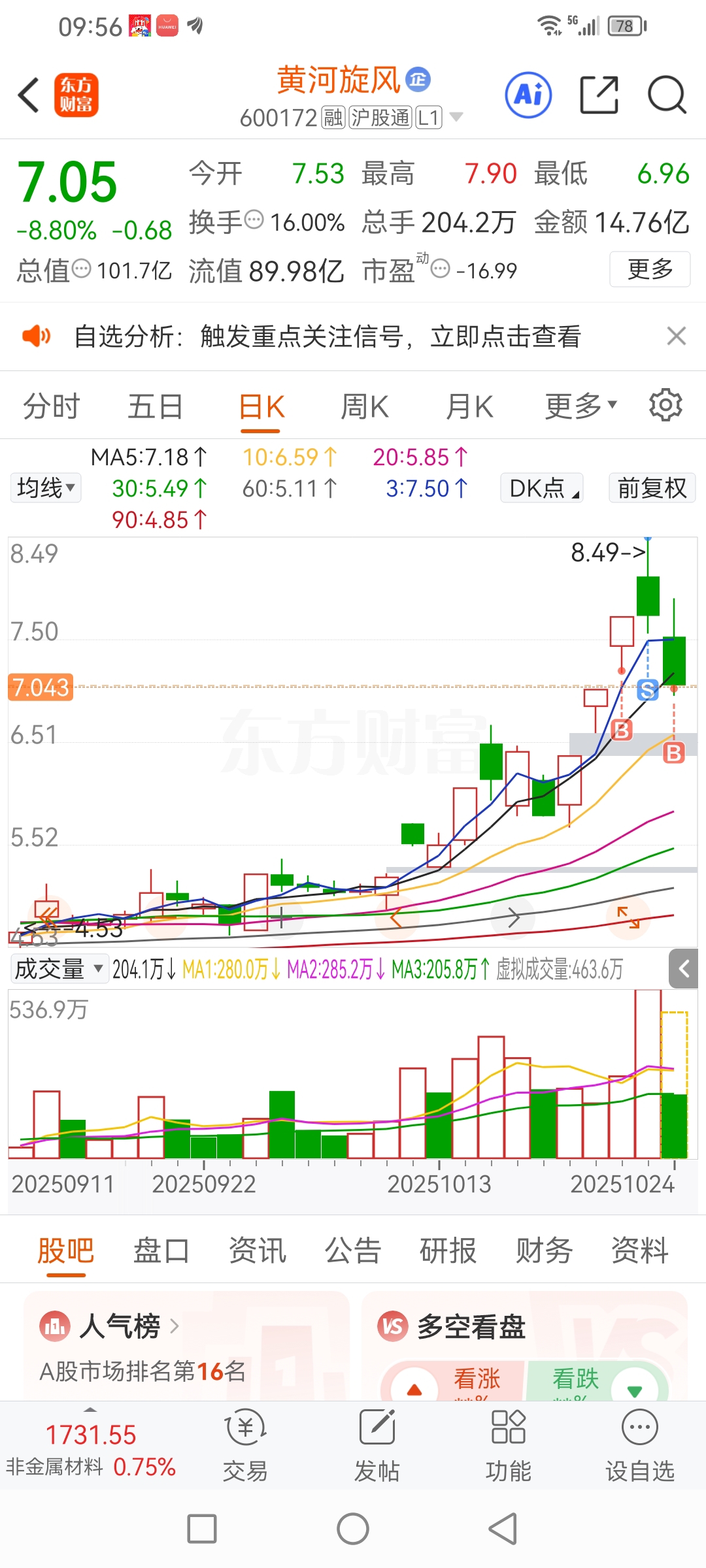Open chart settings gear

(x=665, y=405)
